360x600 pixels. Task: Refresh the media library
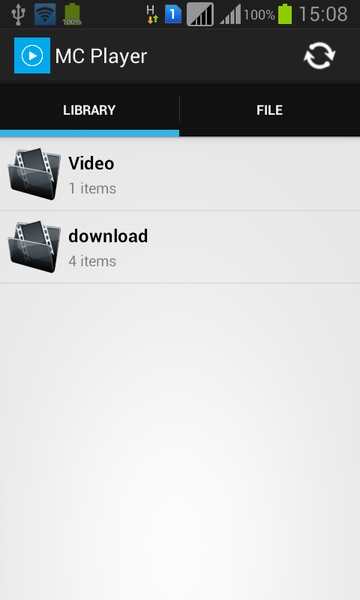click(319, 56)
